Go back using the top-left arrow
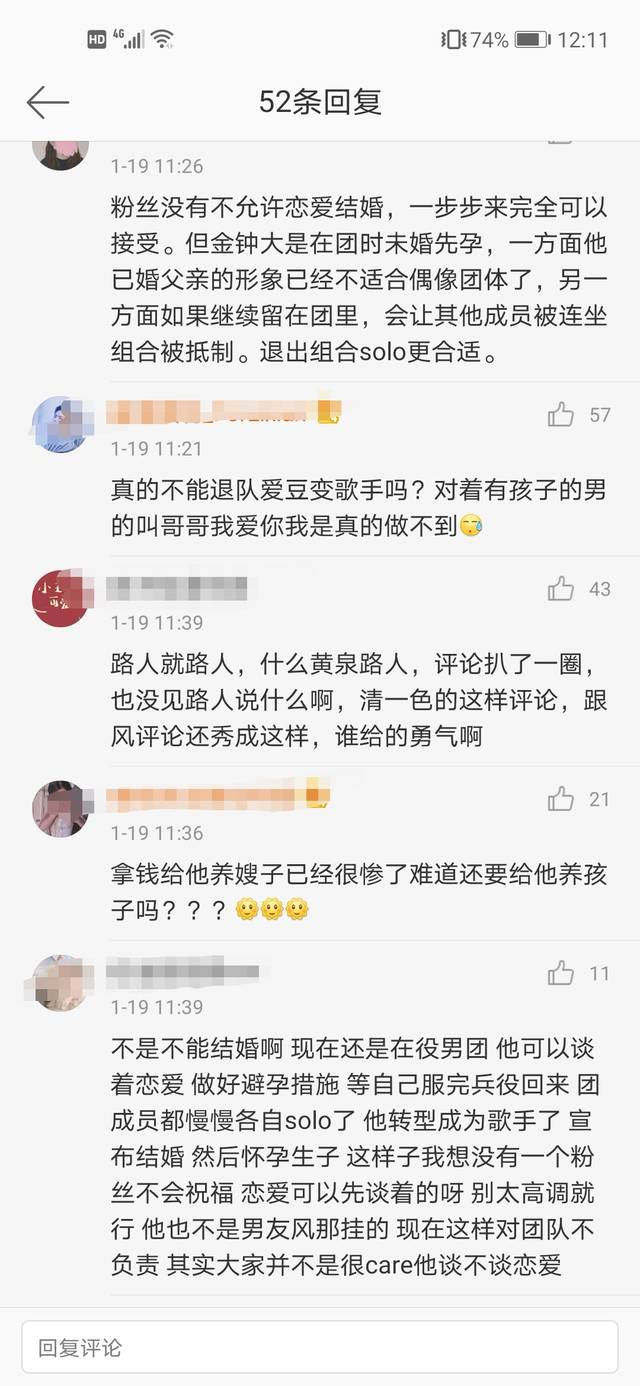The image size is (640, 1386). pos(47,102)
